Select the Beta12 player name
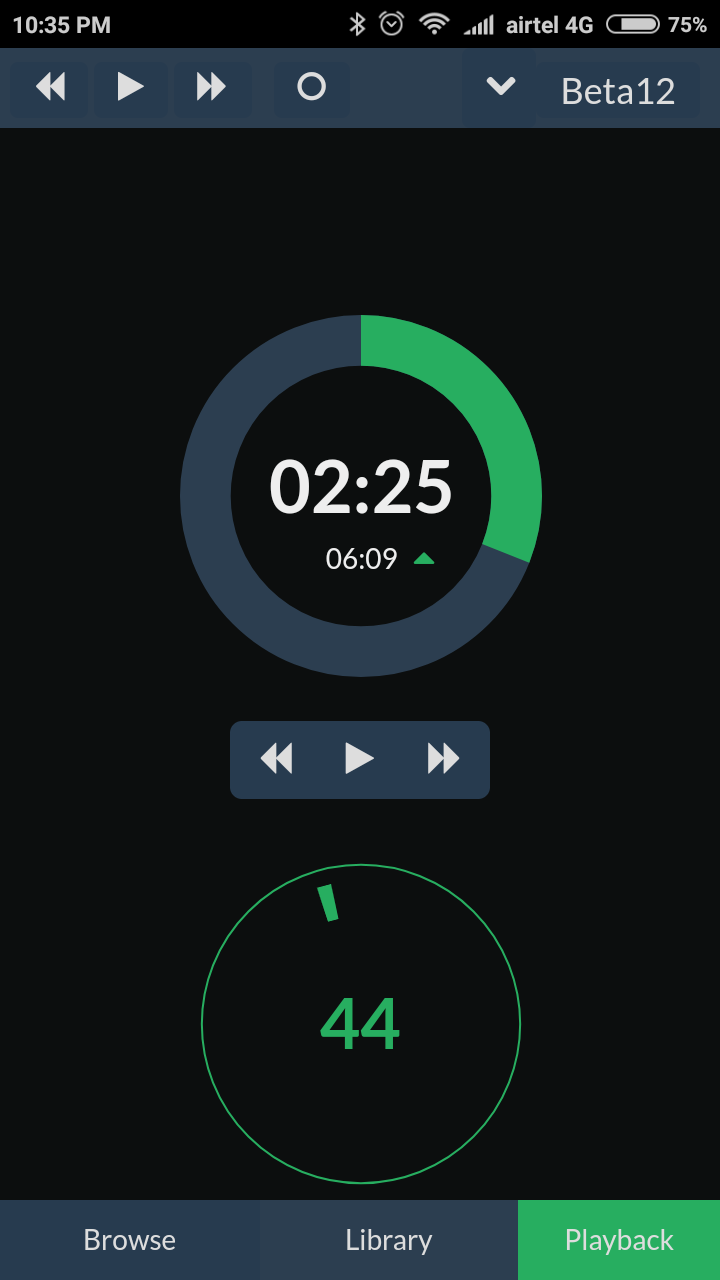 click(x=618, y=91)
